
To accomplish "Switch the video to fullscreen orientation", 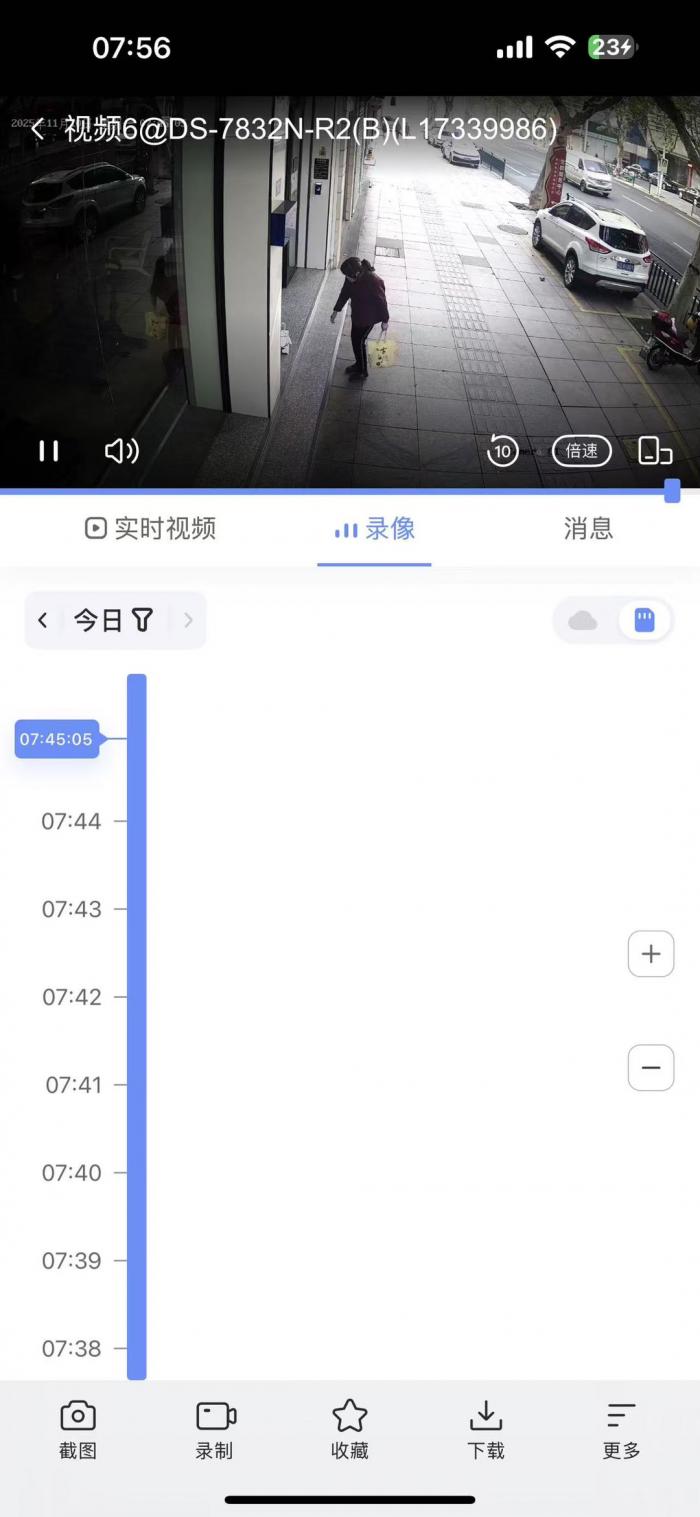I will click(x=655, y=451).
